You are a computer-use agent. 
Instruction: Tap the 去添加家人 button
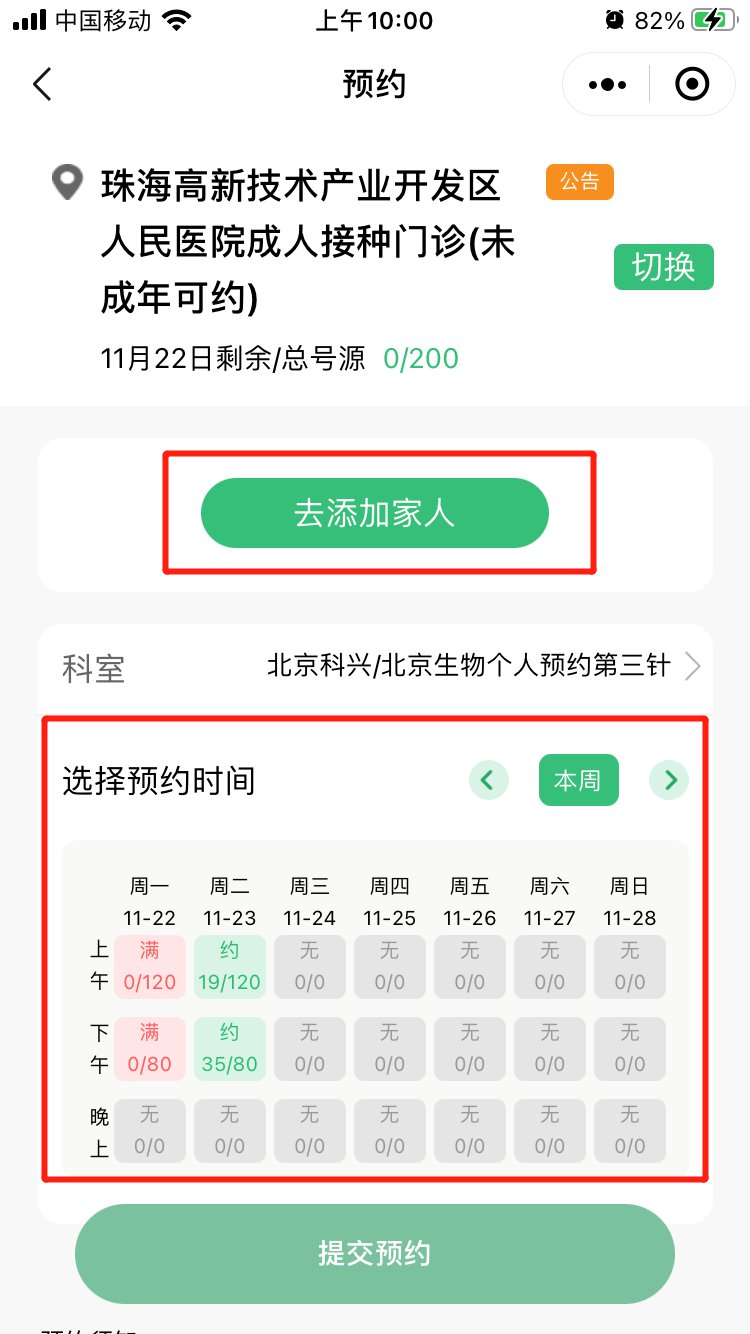pyautogui.click(x=375, y=513)
